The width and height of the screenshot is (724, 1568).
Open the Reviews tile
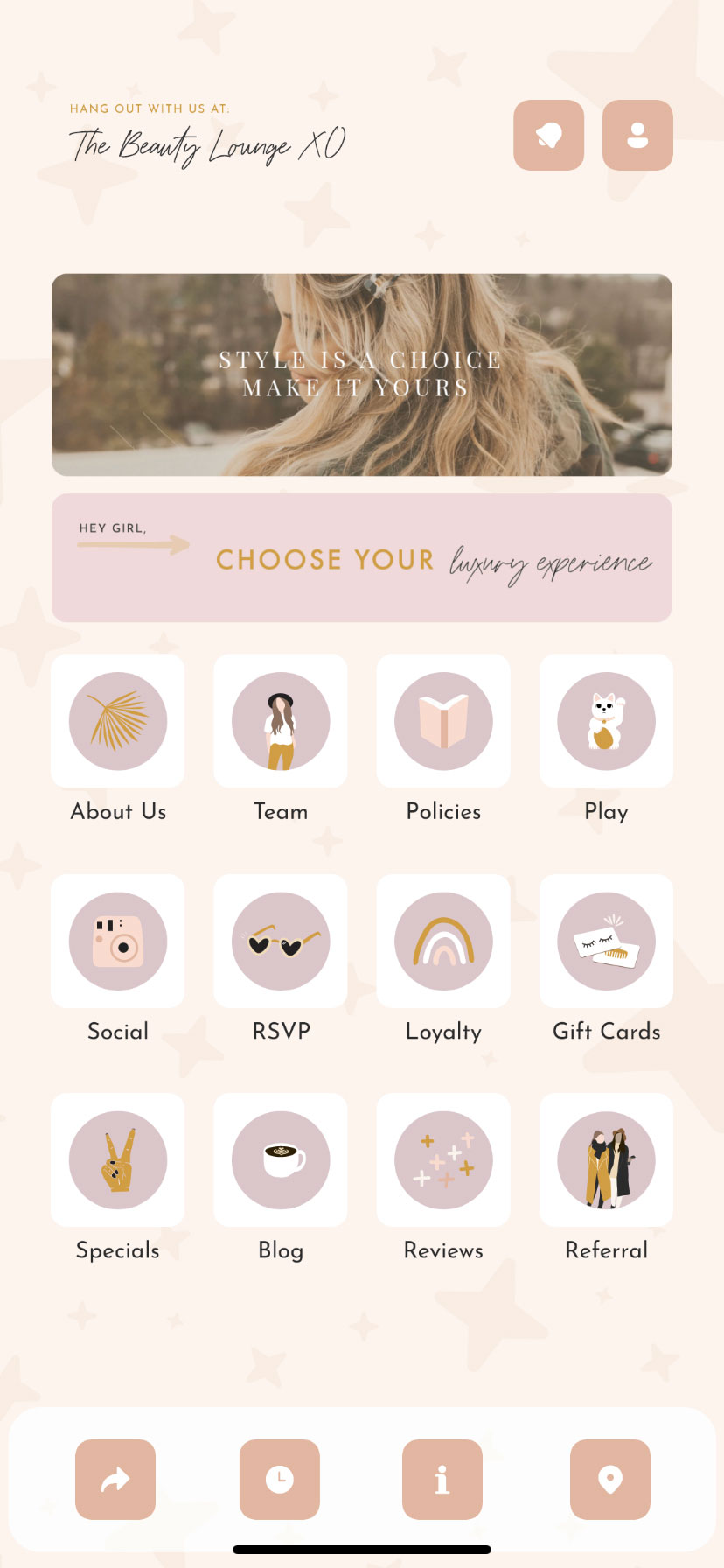coord(443,1159)
